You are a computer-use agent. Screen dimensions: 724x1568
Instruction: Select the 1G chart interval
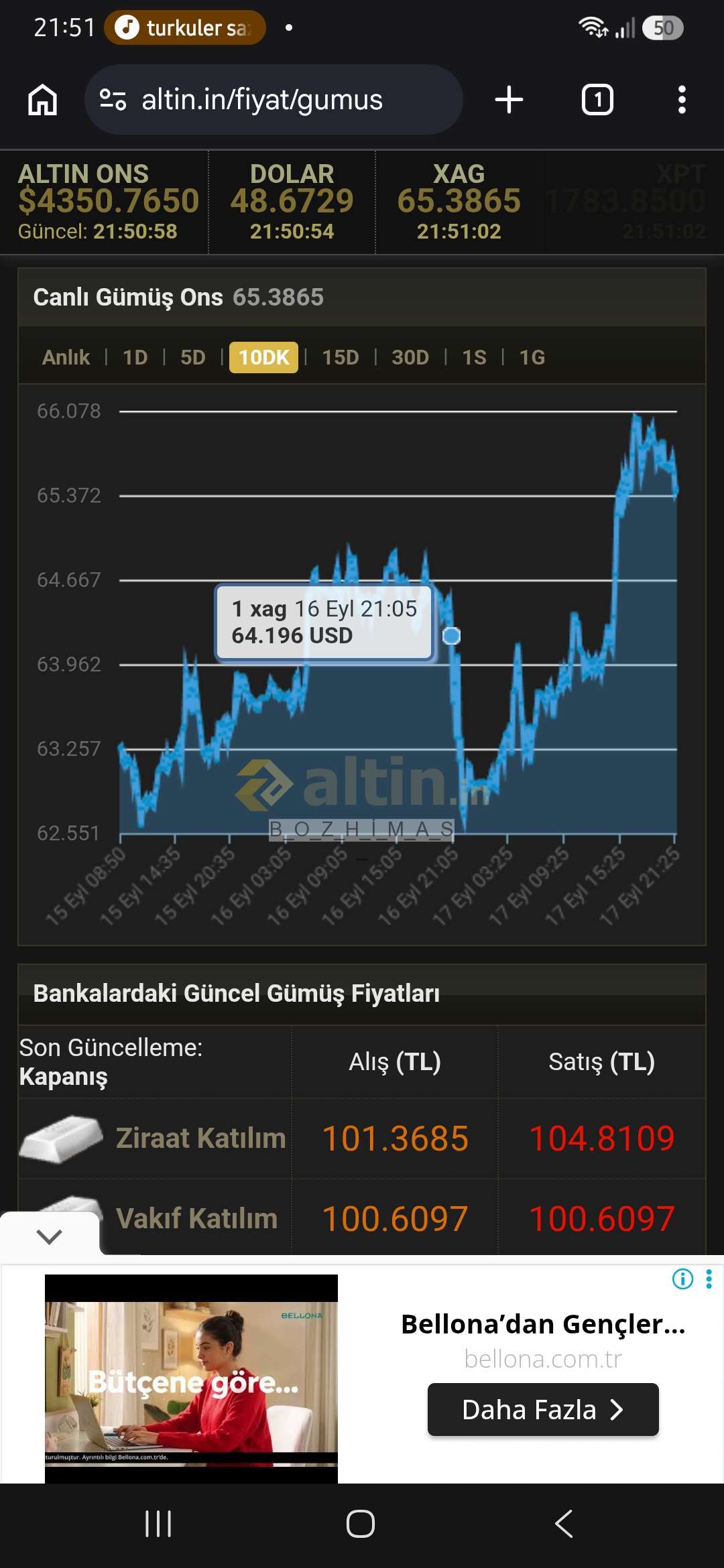coord(532,357)
